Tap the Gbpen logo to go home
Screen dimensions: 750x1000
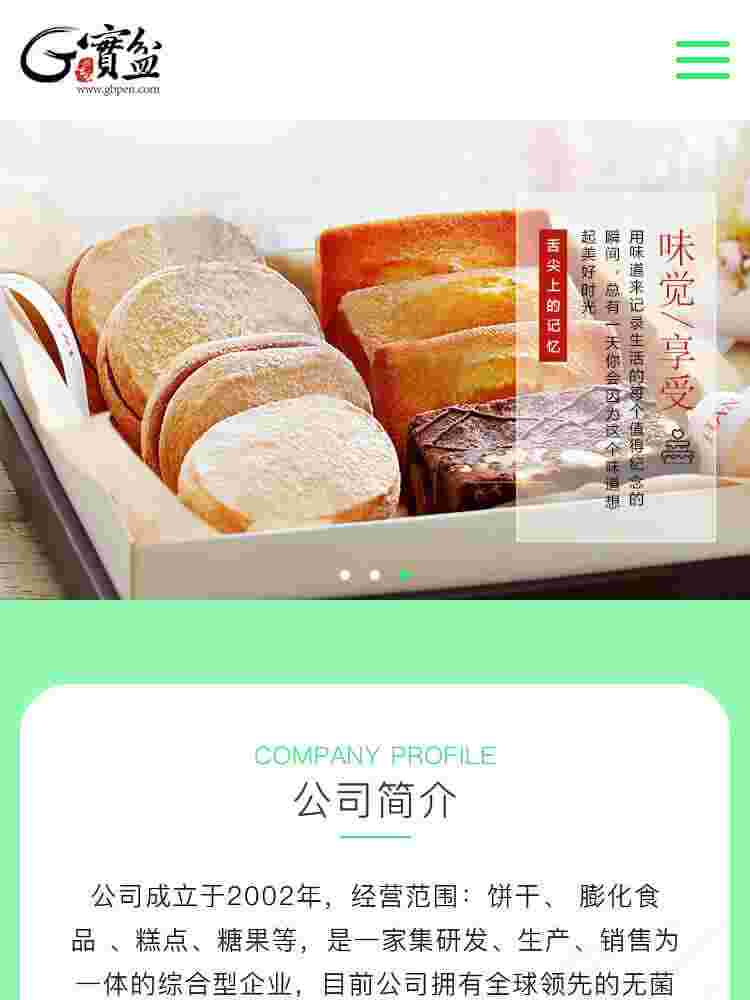(x=91, y=60)
